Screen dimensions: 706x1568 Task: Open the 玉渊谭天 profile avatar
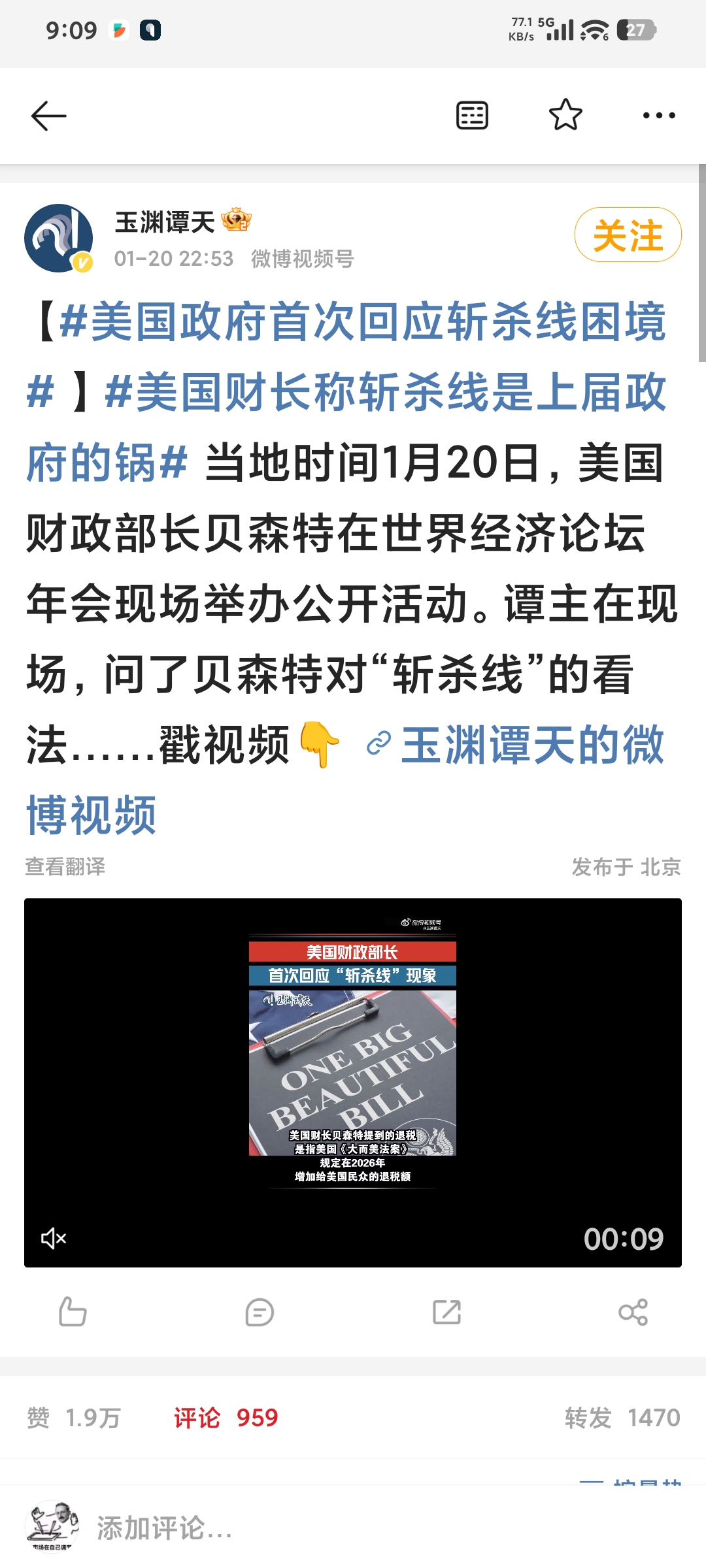tap(58, 238)
